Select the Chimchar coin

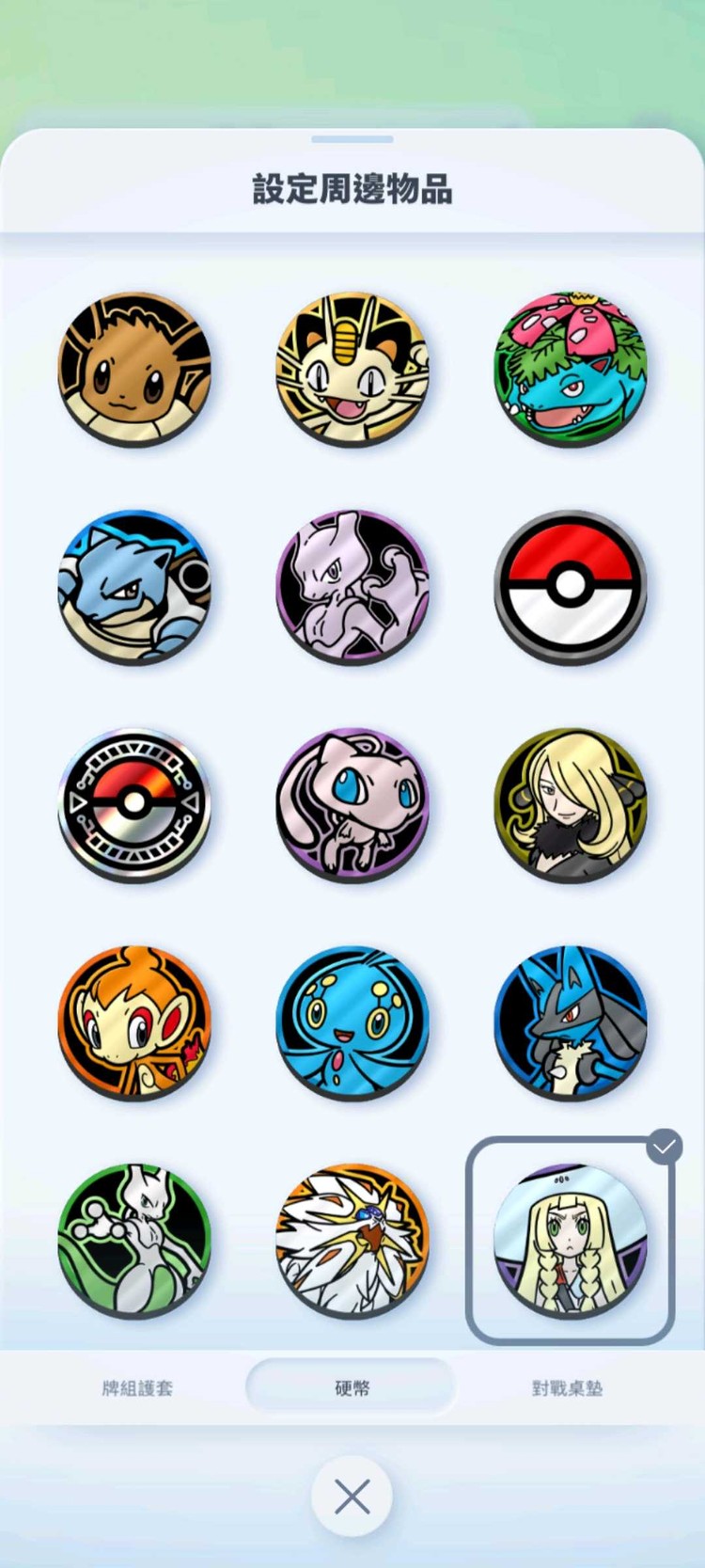pos(134,1022)
